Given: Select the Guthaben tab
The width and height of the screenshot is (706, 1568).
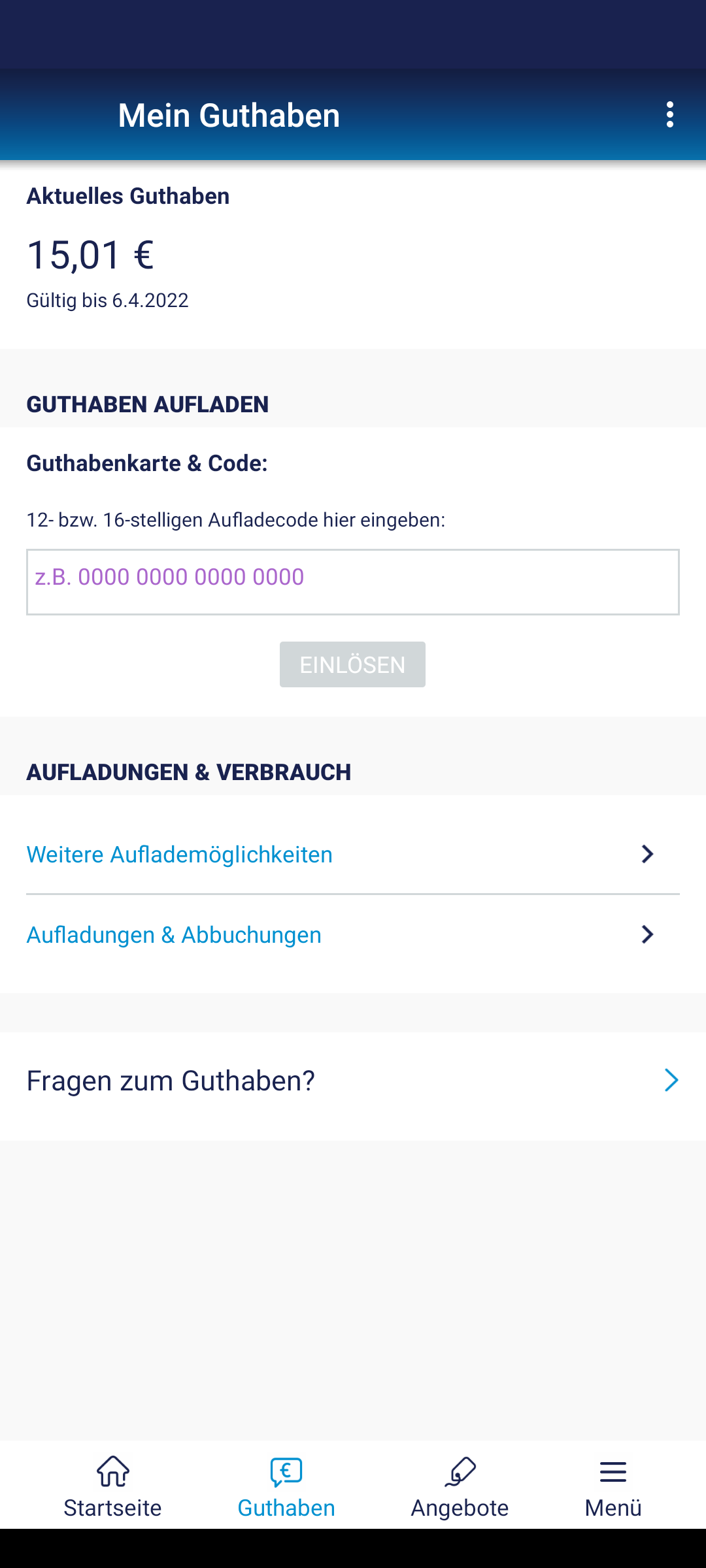Looking at the screenshot, I should 286,1487.
